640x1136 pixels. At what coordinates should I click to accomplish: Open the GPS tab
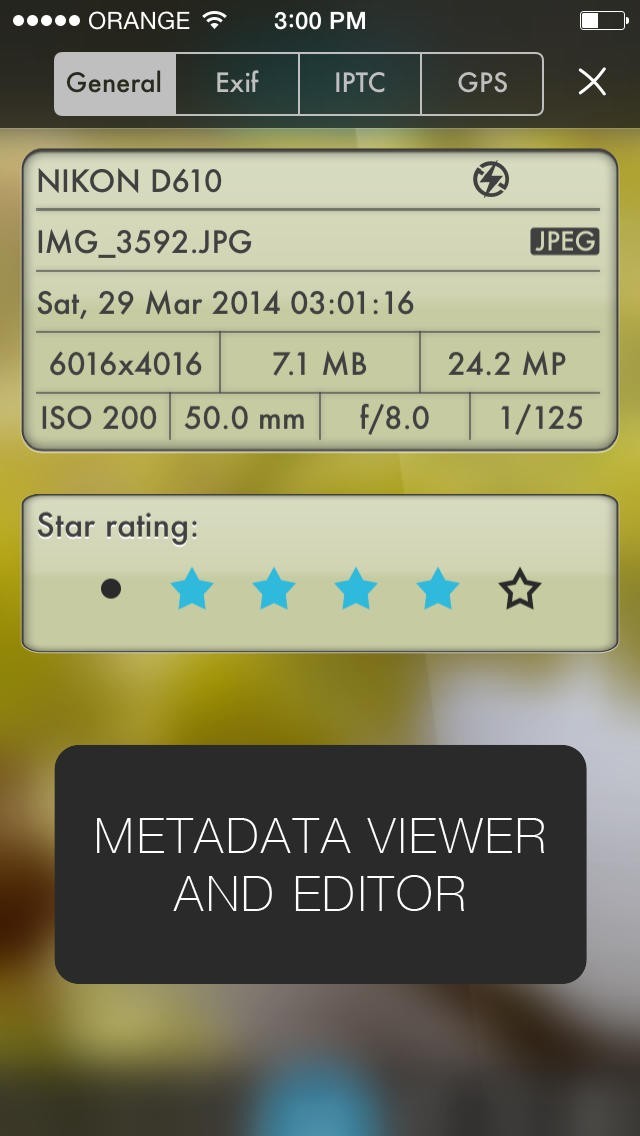[x=482, y=83]
